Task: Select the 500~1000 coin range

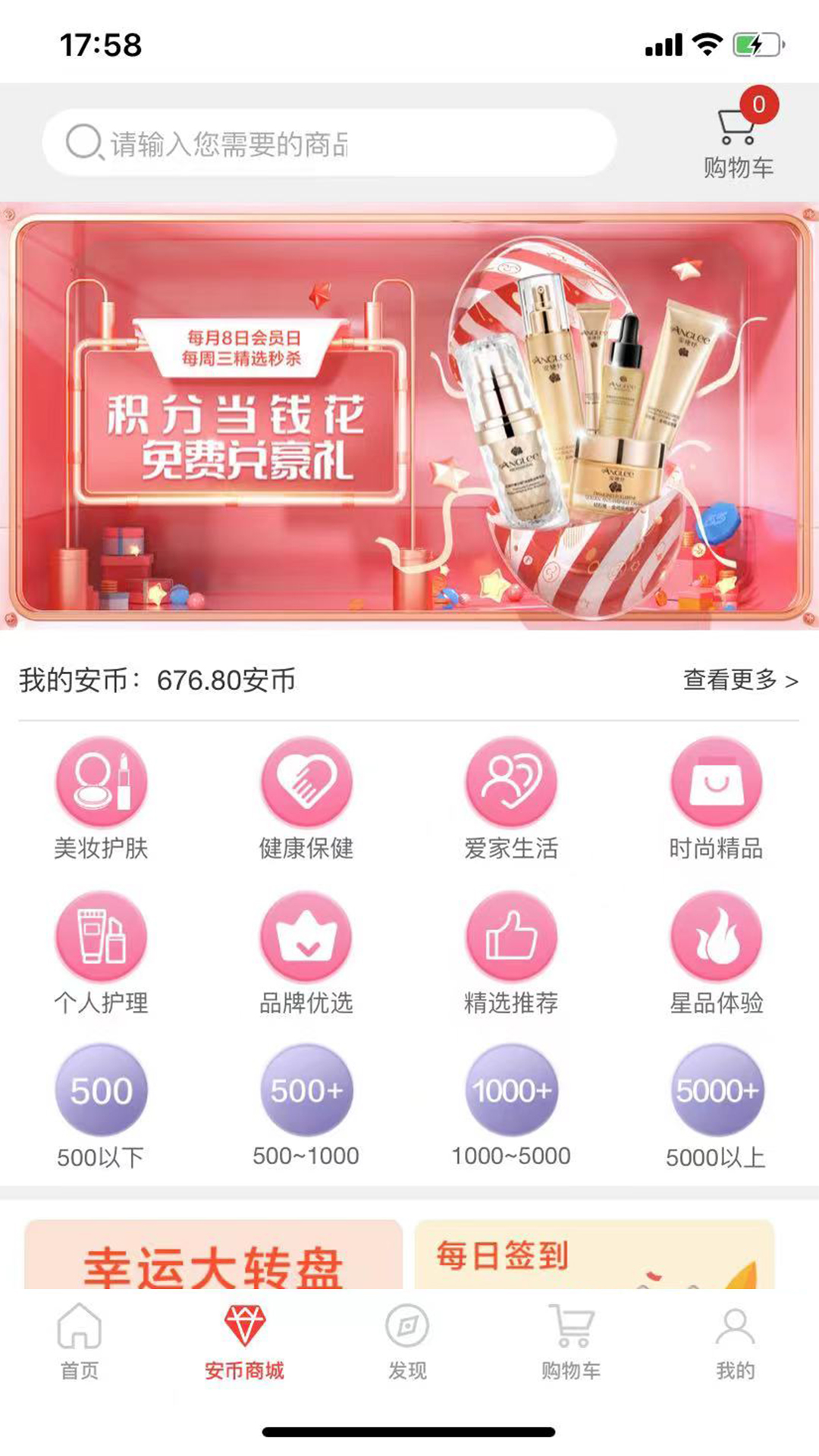Action: click(306, 1107)
